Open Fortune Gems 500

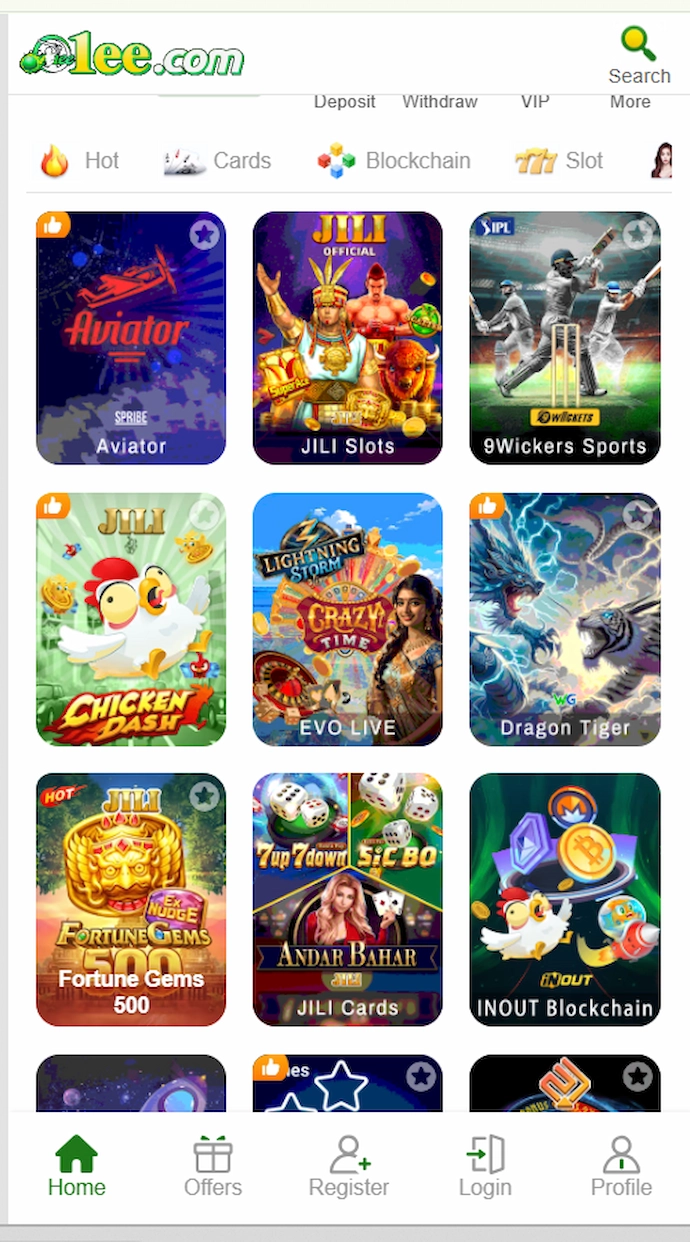pos(131,899)
